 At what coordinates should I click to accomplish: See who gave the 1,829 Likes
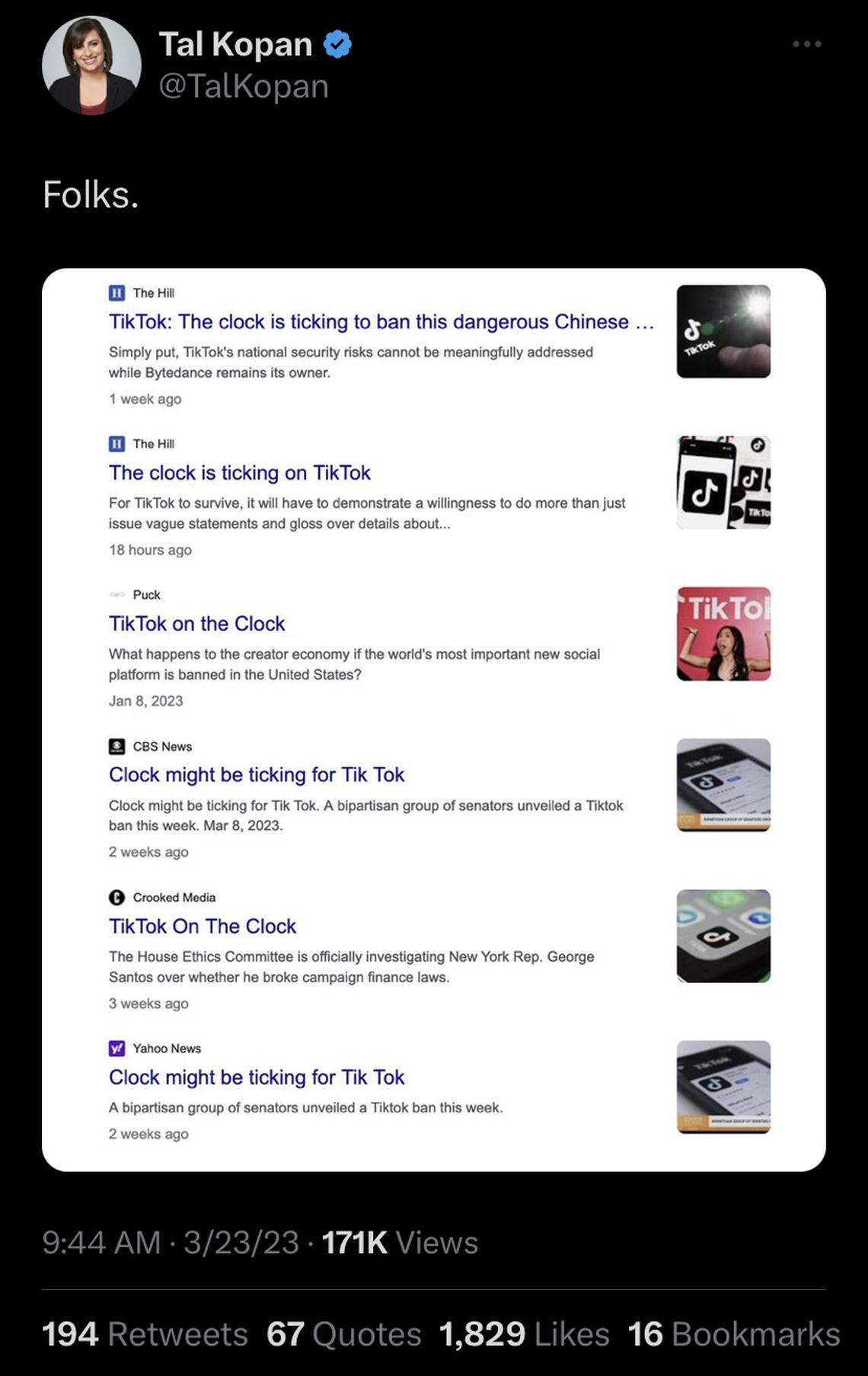(524, 1334)
